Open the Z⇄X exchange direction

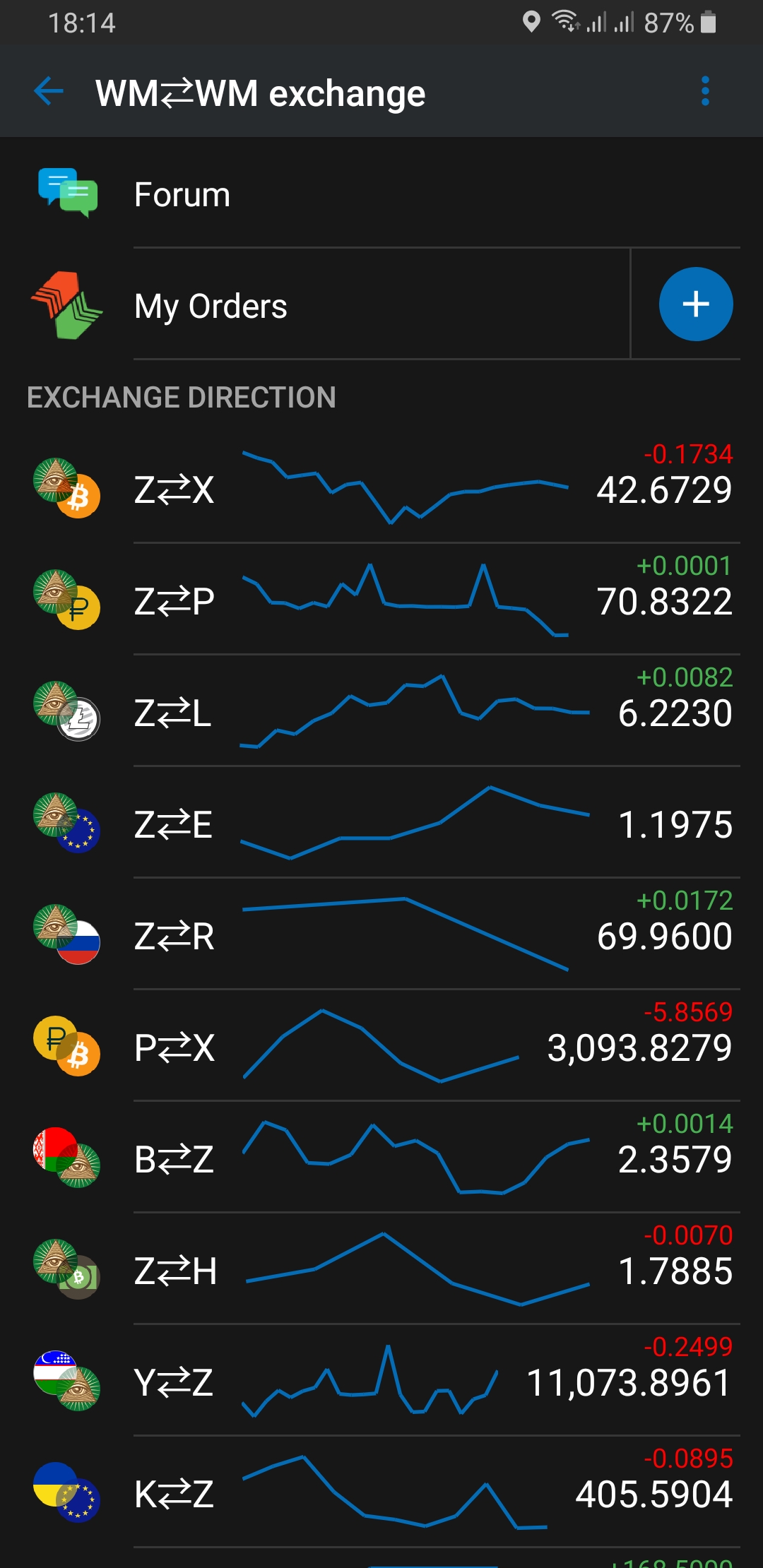click(381, 489)
